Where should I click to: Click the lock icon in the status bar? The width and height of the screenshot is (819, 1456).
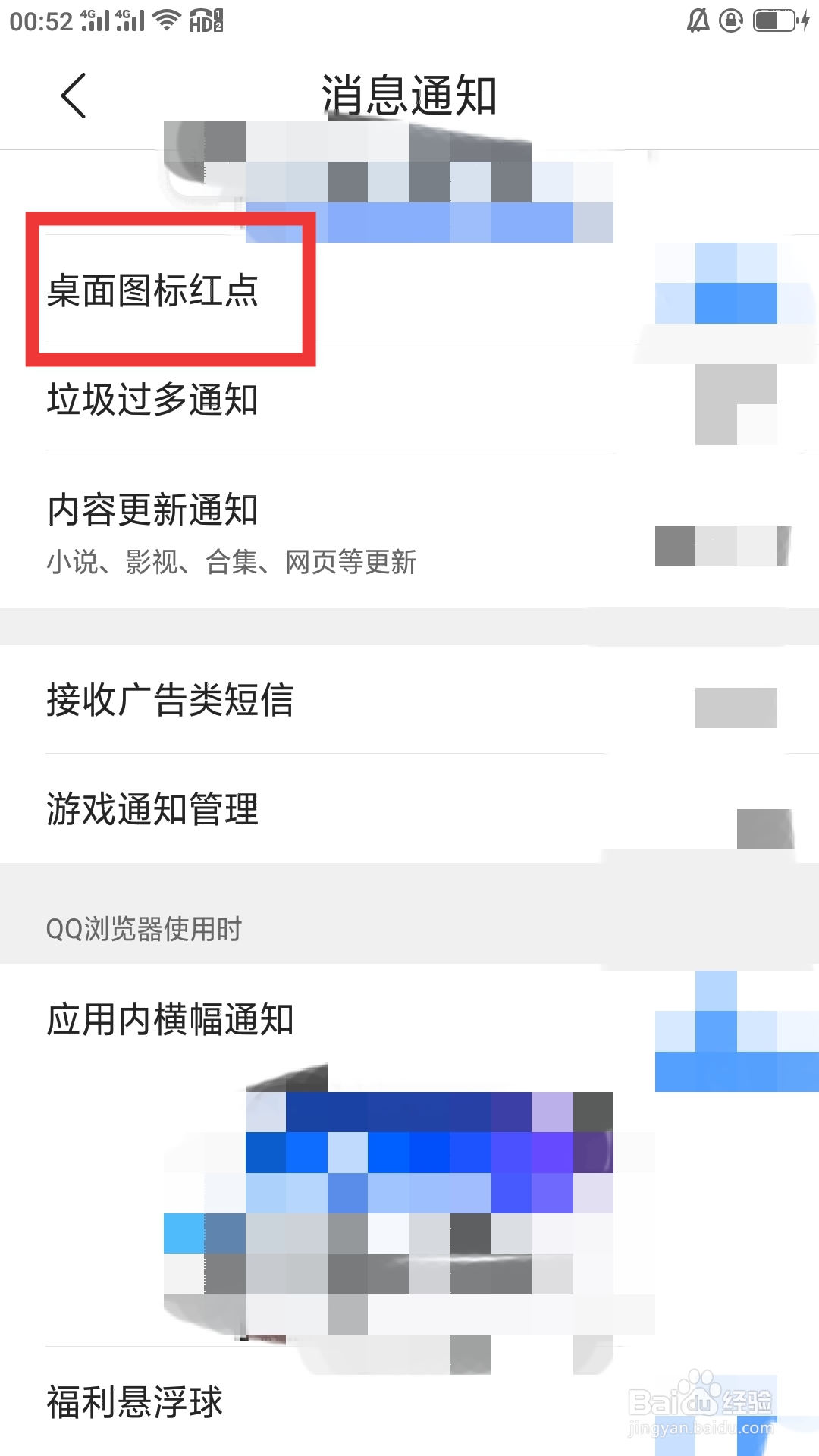tap(730, 20)
